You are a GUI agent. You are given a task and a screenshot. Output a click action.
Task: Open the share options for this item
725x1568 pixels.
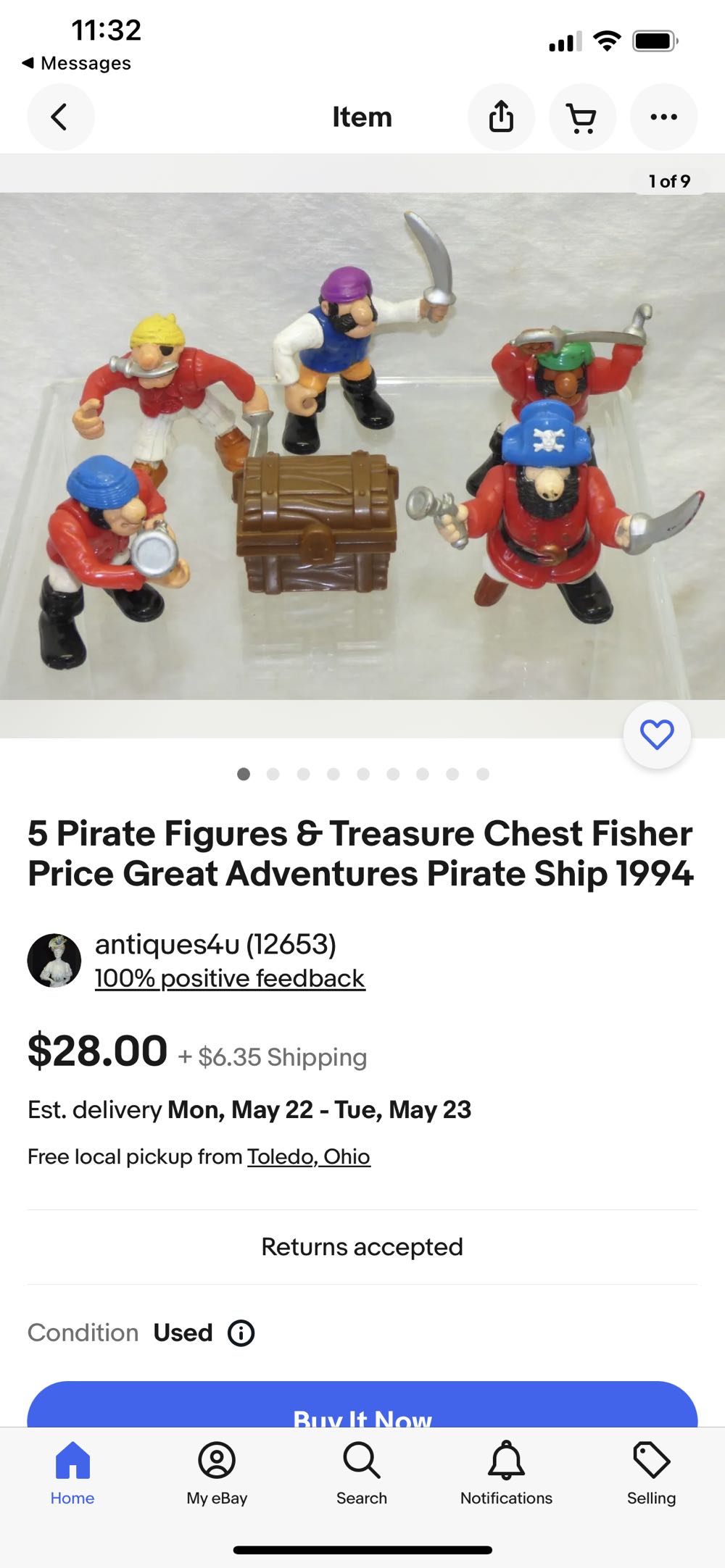(501, 117)
